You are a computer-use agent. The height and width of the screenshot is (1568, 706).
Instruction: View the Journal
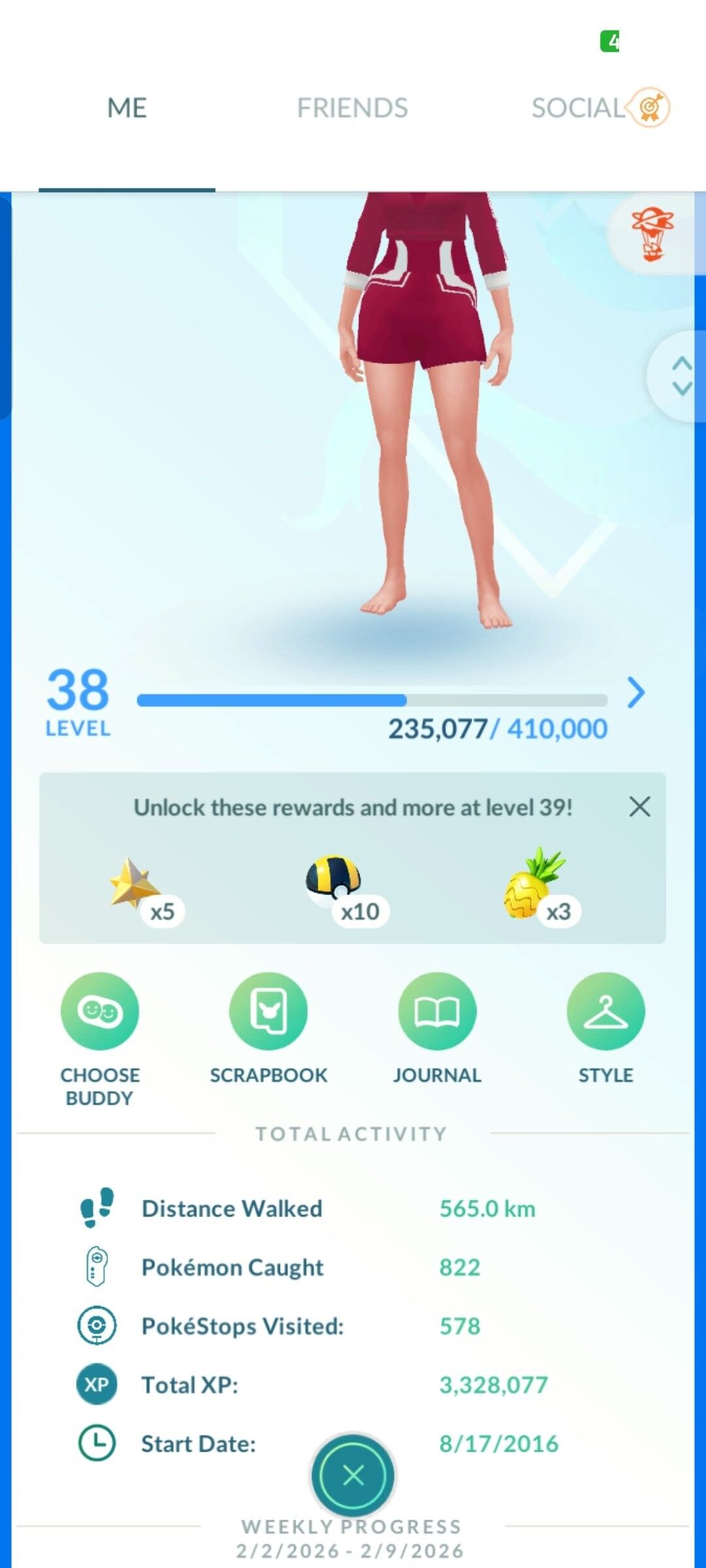coord(437,1012)
